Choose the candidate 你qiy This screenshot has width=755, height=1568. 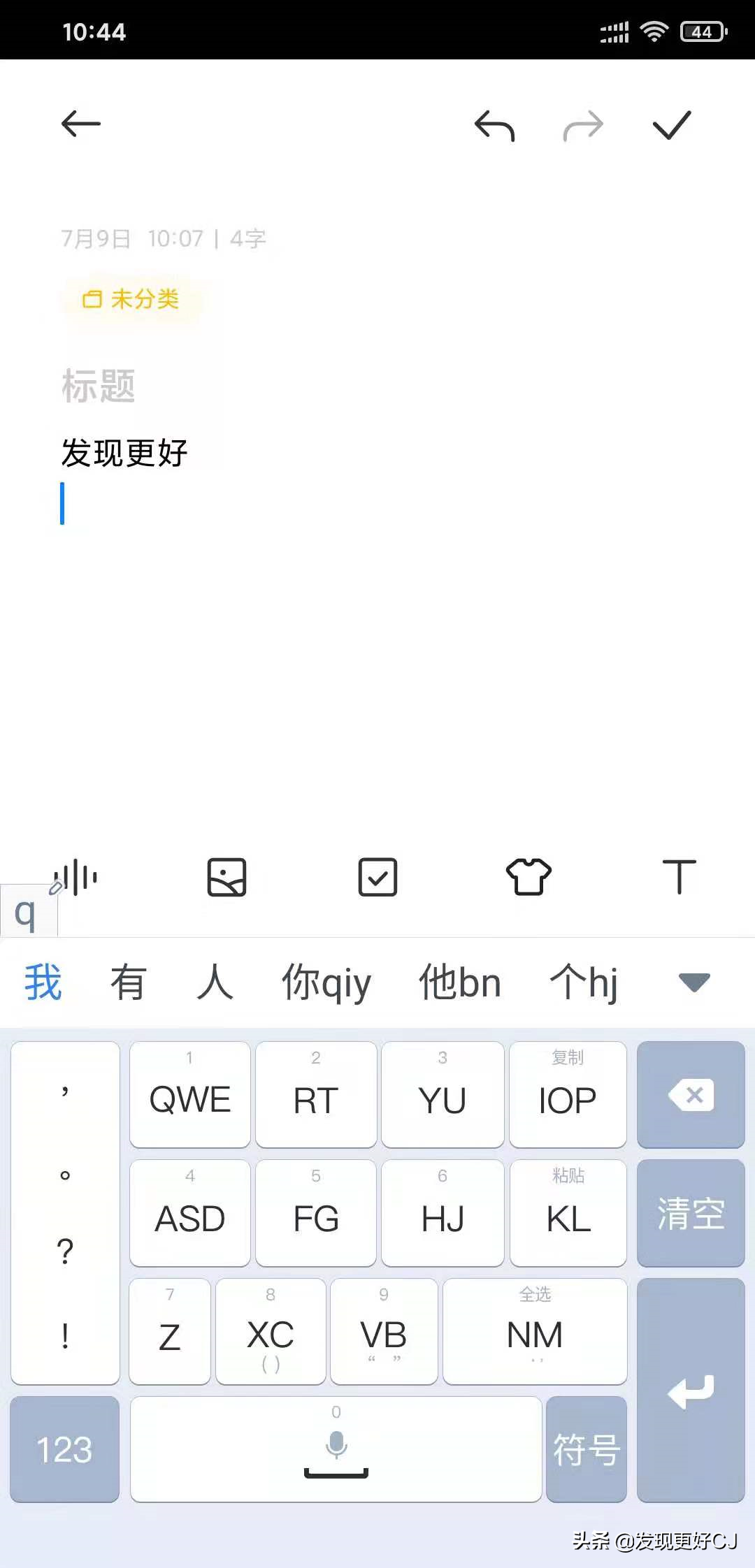(326, 982)
